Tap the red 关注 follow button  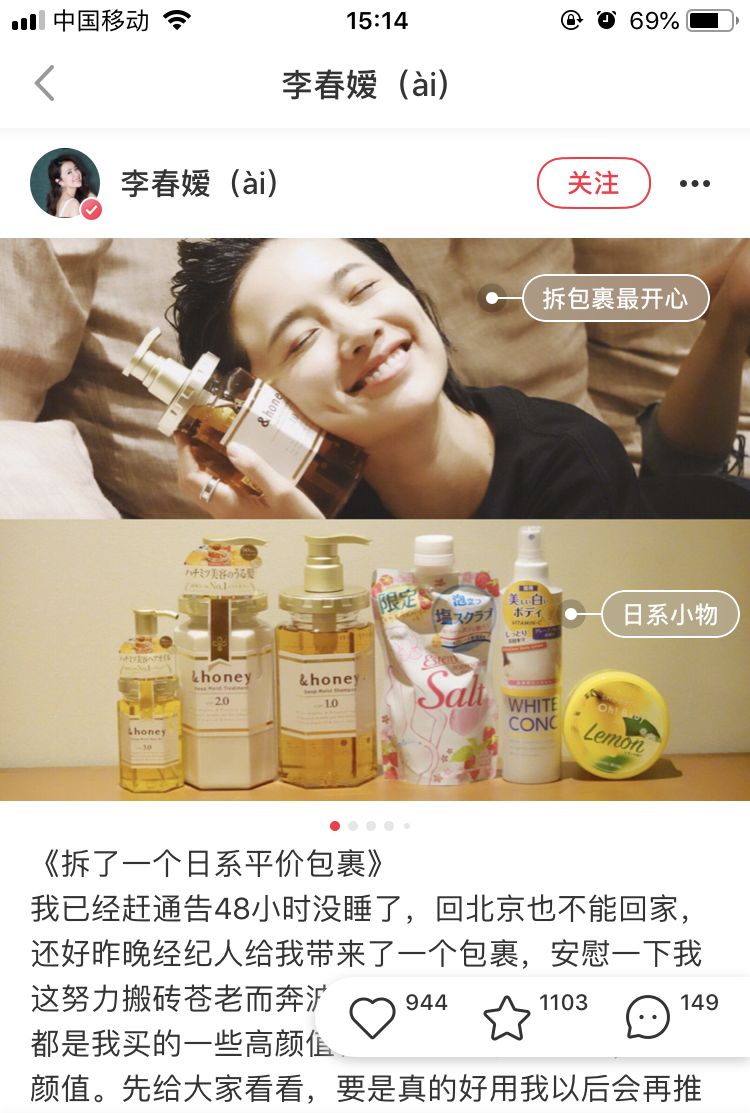pyautogui.click(x=593, y=183)
